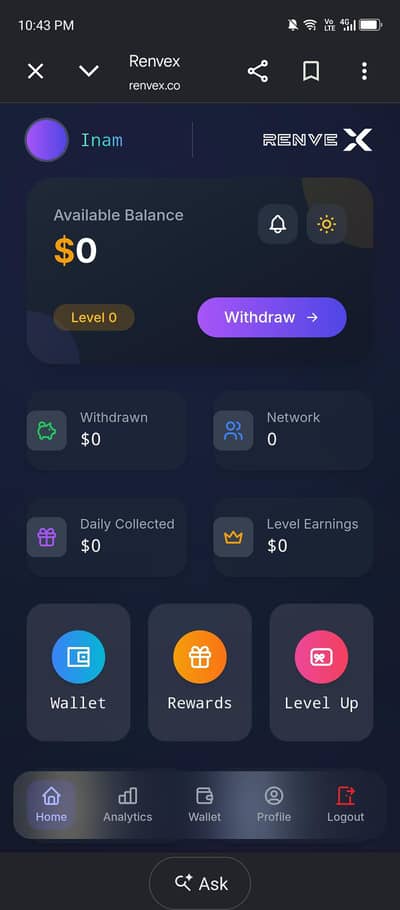Viewport: 400px width, 910px height.
Task: Switch to the Analytics tab
Action: 128,804
